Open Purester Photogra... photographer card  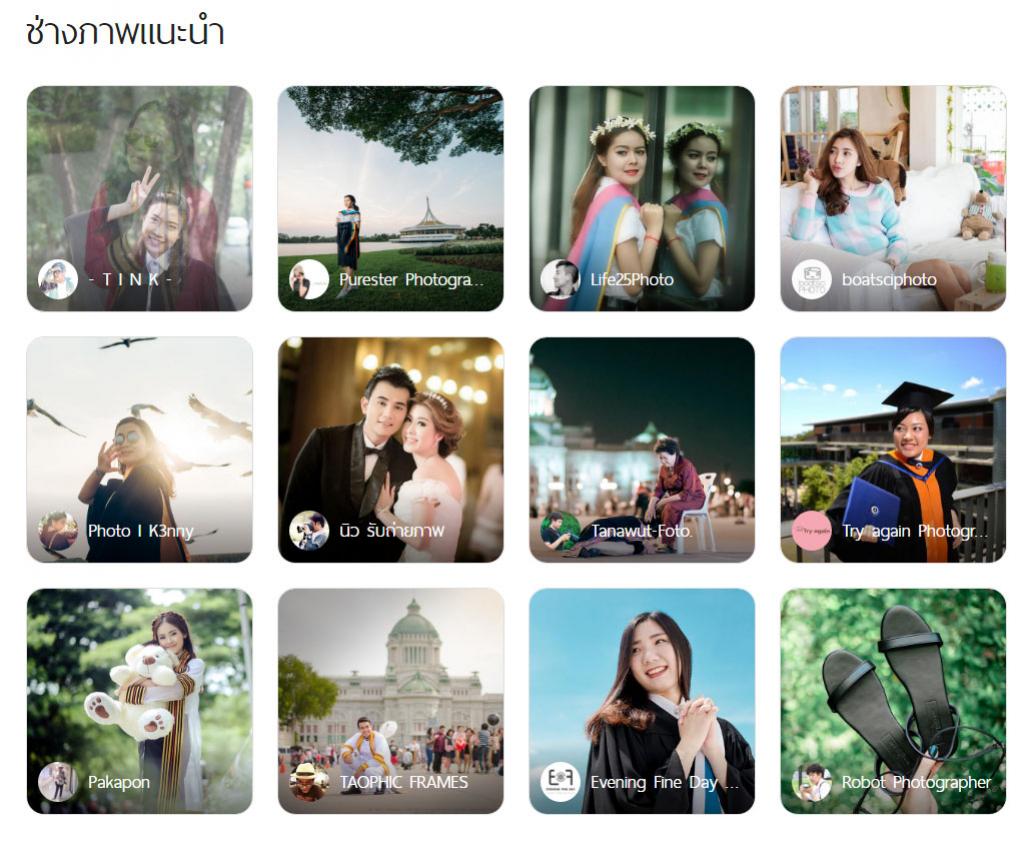pos(390,198)
